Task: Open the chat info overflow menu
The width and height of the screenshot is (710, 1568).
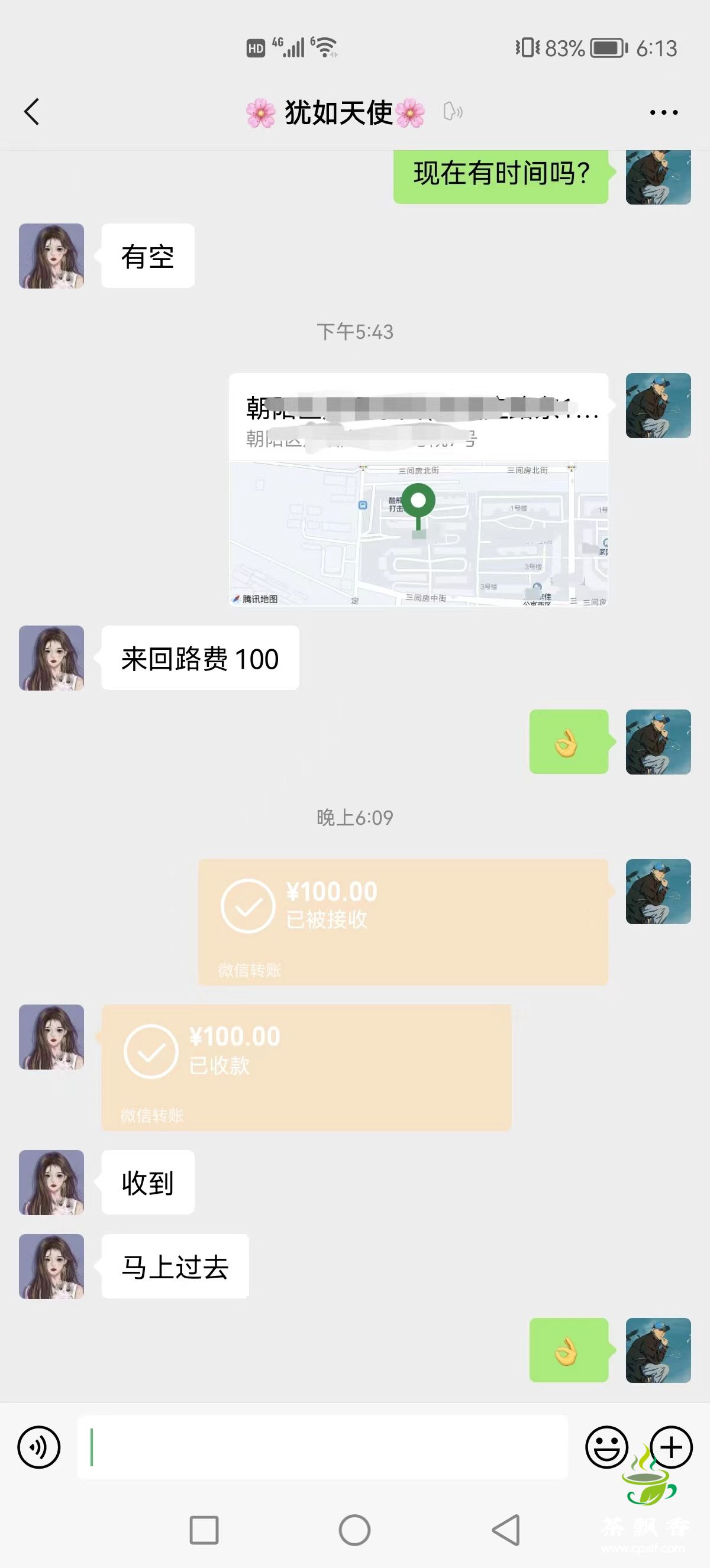Action: point(663,112)
